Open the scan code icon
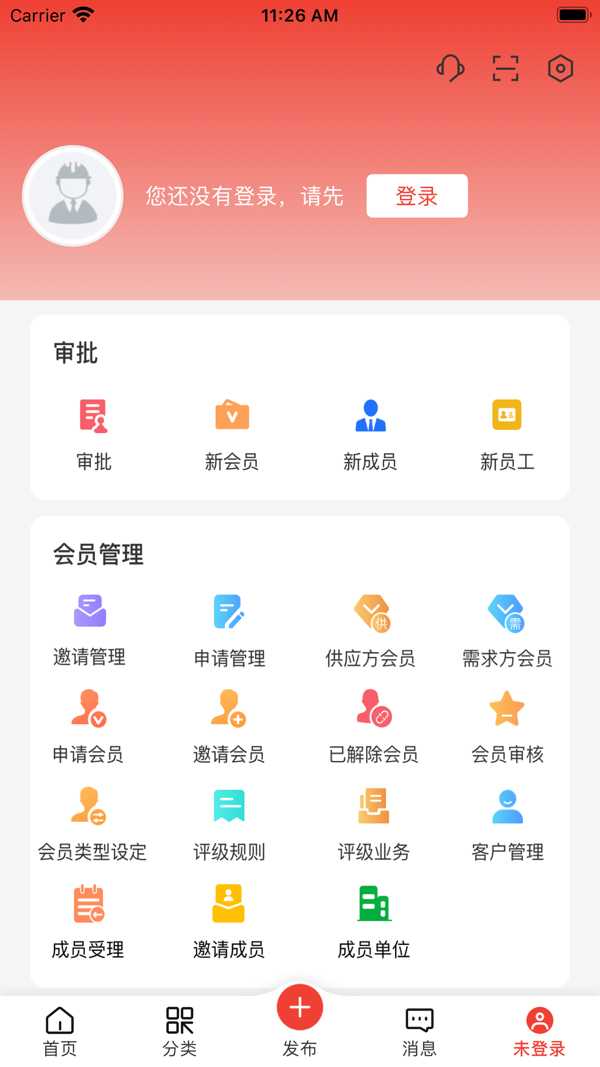Screen dimensions: 600x1067 click(506, 68)
